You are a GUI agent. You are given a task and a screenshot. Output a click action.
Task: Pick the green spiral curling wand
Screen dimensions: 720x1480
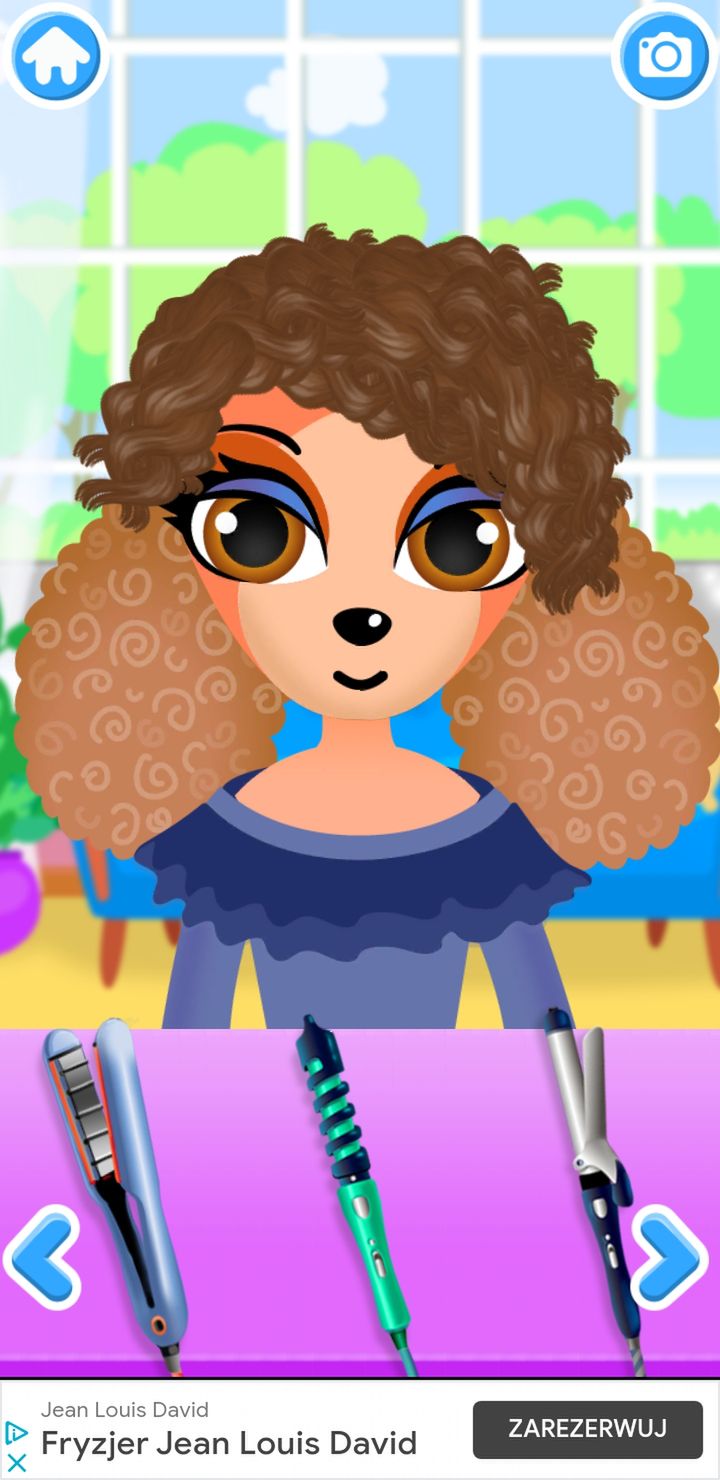click(x=357, y=1195)
